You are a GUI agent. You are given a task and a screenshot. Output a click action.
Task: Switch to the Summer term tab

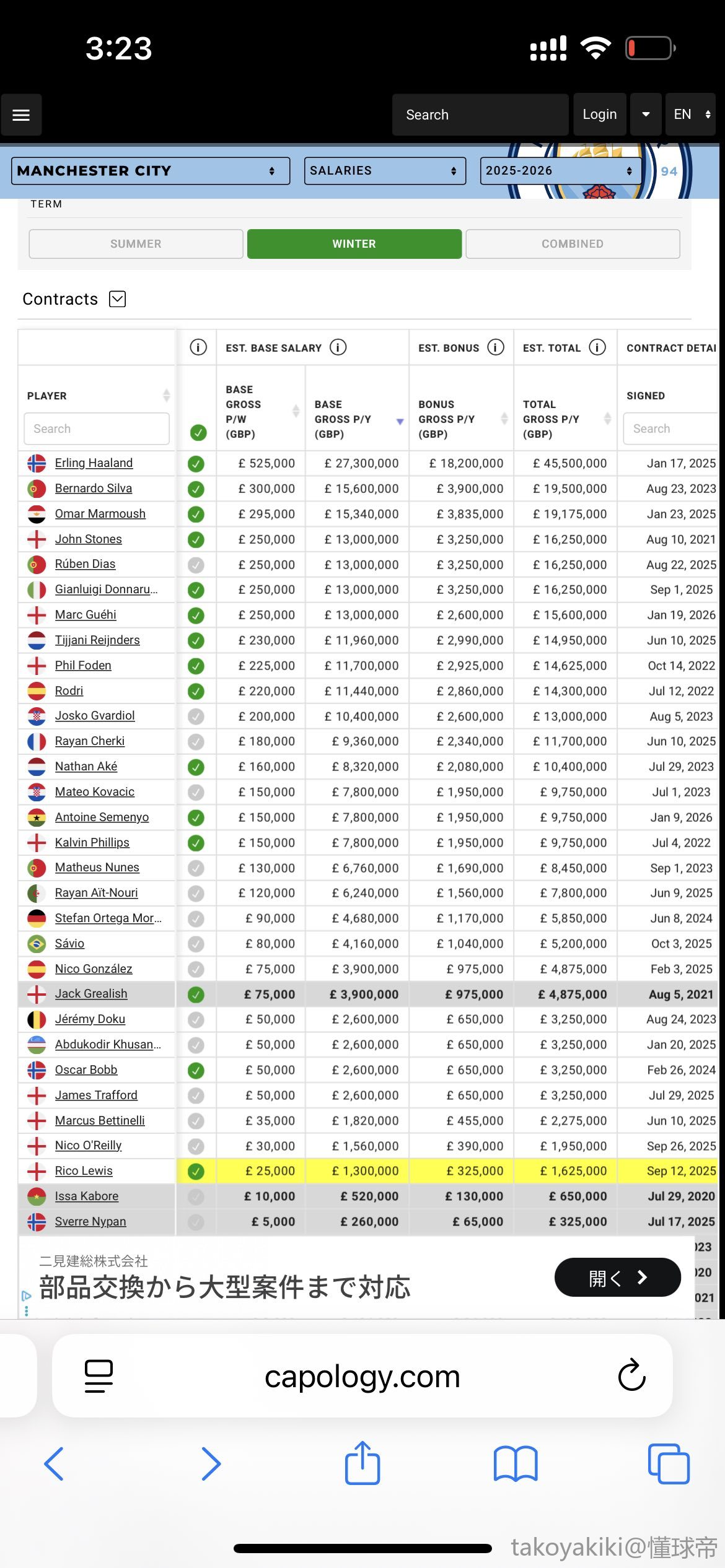(x=136, y=244)
